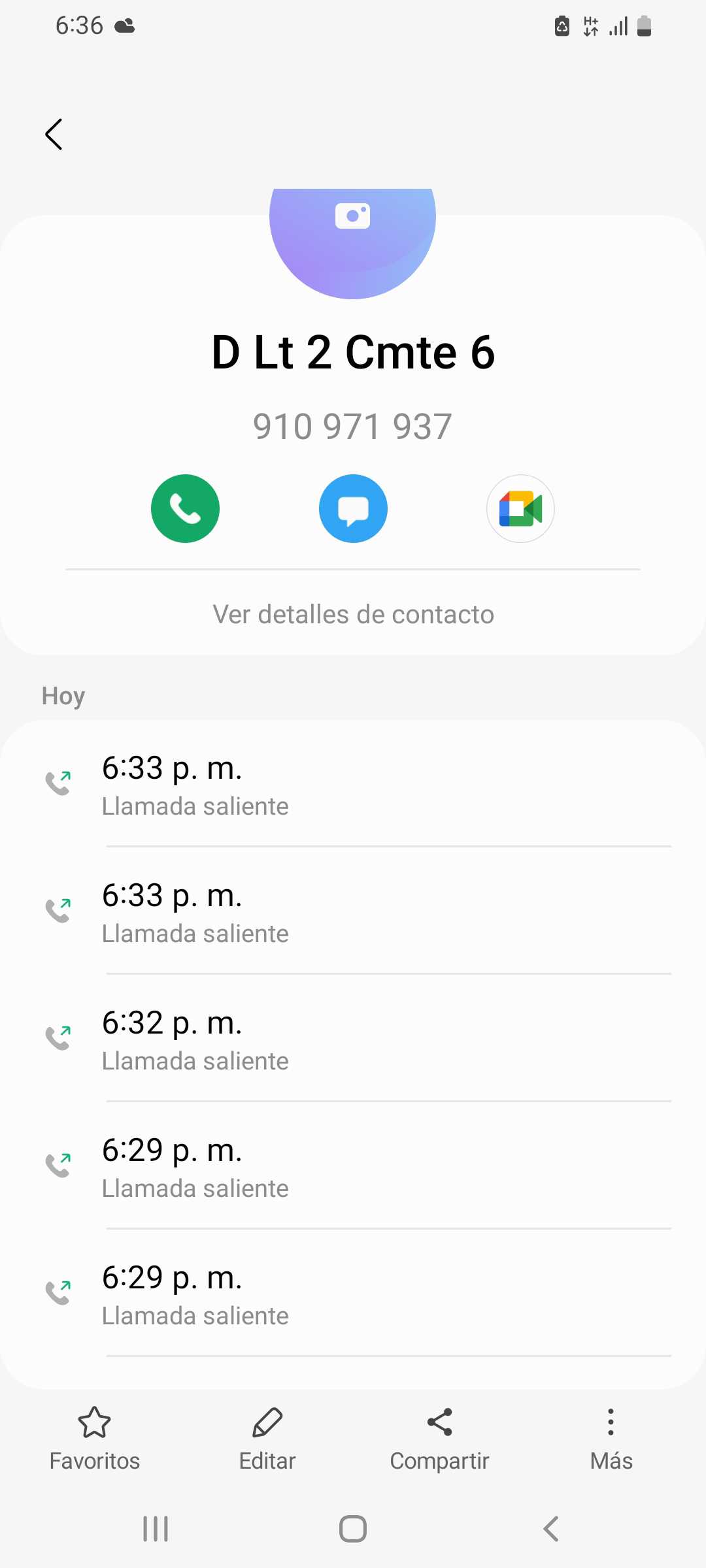The width and height of the screenshot is (706, 1568).
Task: Start a Google Meet video call
Action: coord(520,508)
